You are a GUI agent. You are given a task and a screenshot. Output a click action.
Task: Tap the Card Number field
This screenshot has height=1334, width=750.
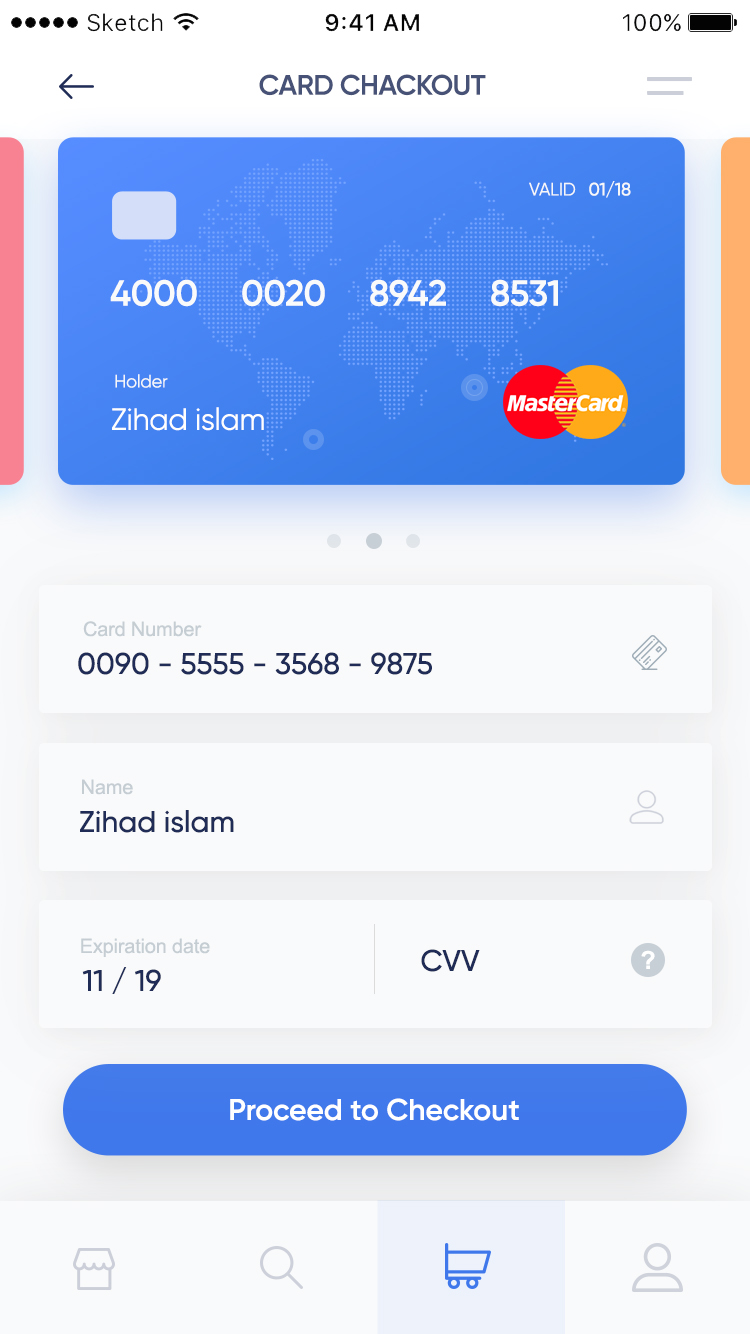[375, 649]
